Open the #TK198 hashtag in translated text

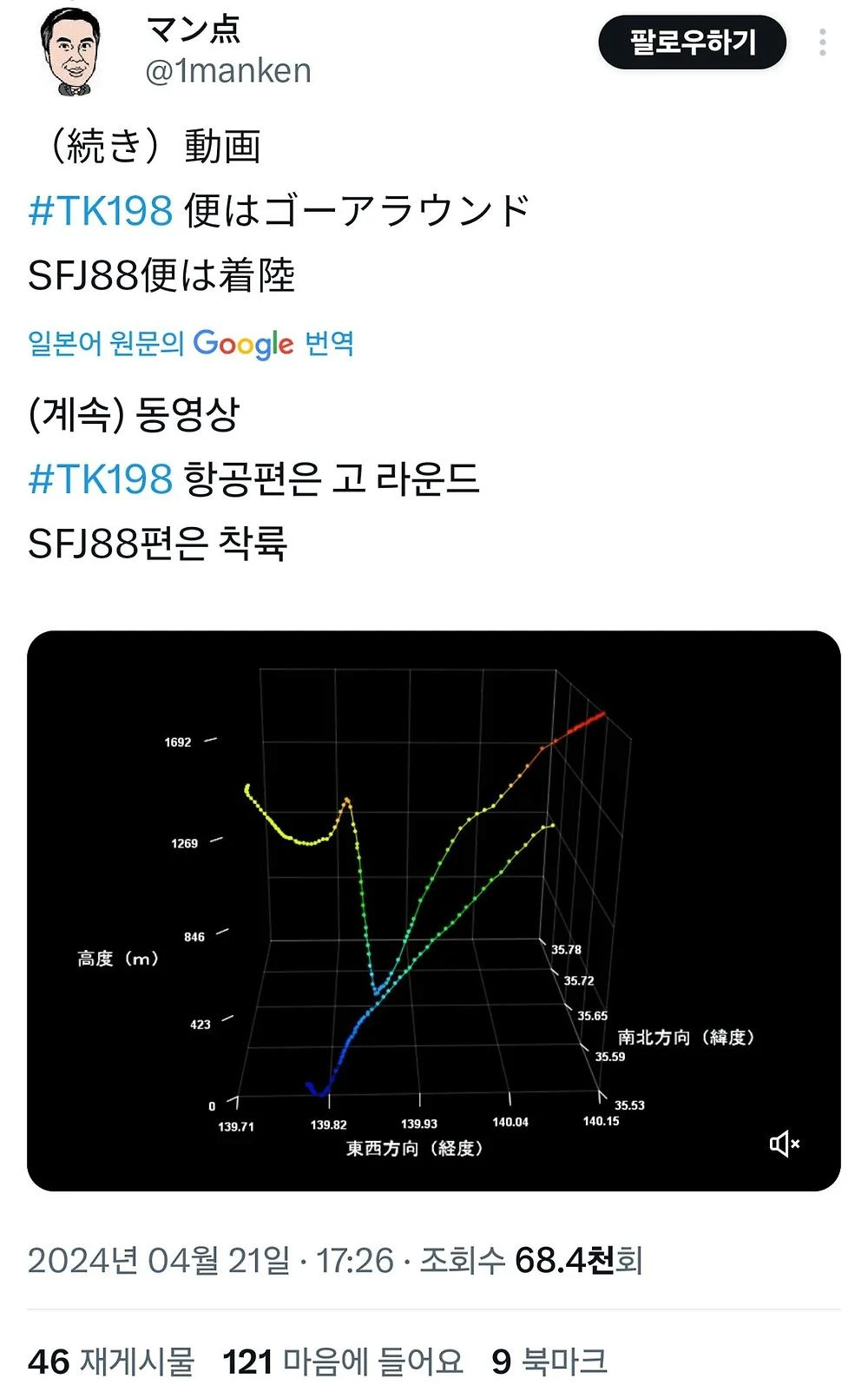pos(101,479)
